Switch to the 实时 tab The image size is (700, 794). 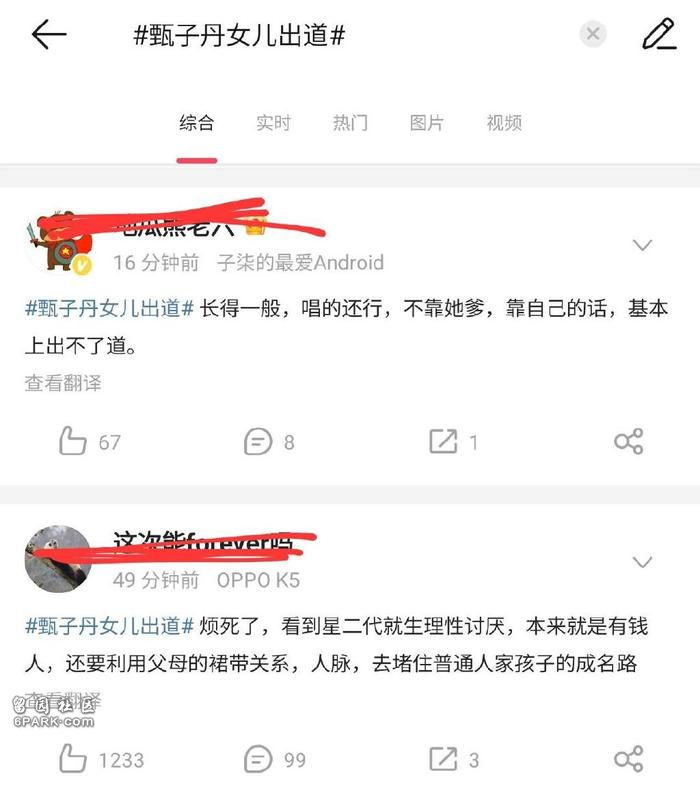click(273, 123)
